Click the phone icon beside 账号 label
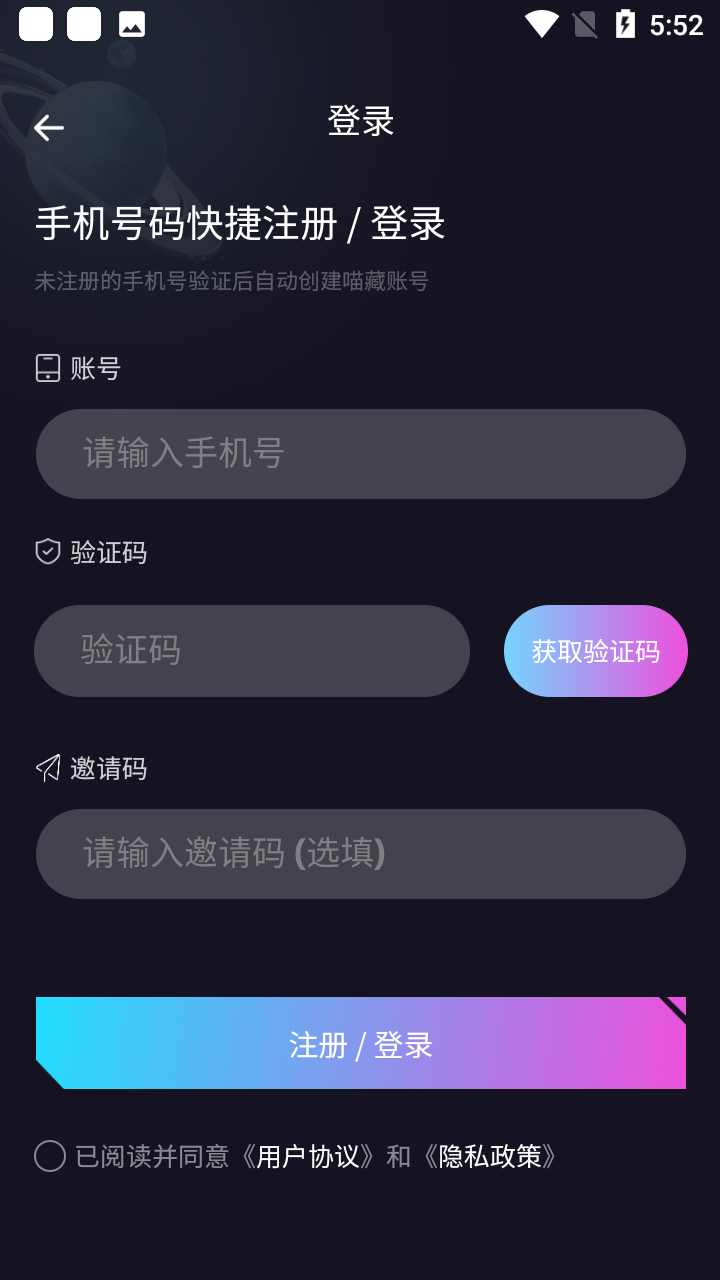Image resolution: width=720 pixels, height=1280 pixels. click(x=46, y=368)
